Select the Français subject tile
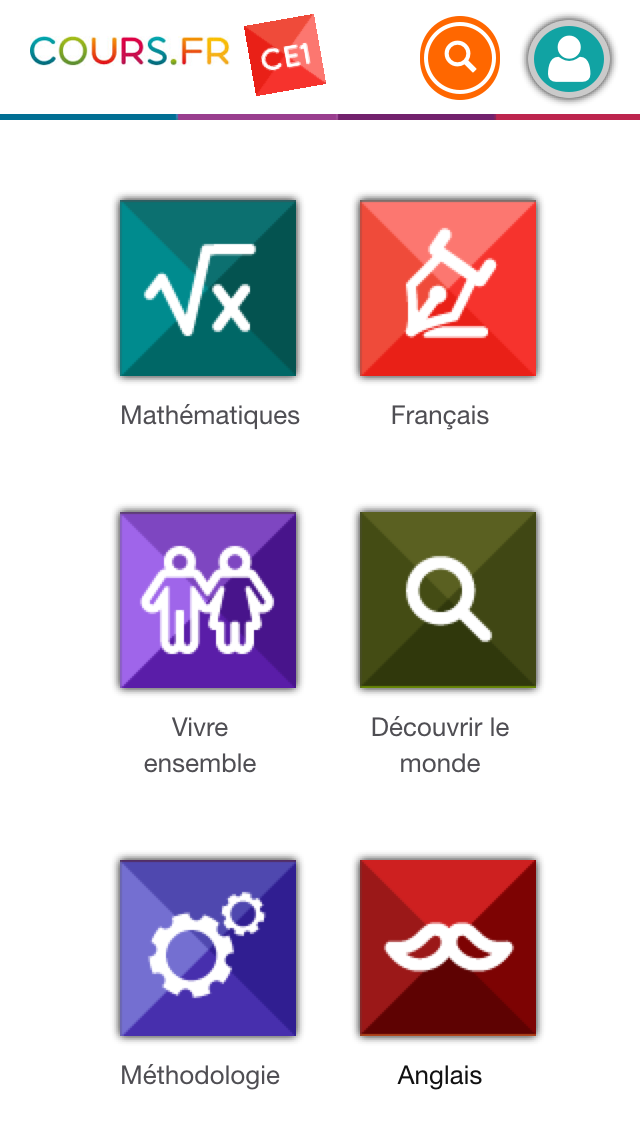The width and height of the screenshot is (640, 1136). pos(448,288)
